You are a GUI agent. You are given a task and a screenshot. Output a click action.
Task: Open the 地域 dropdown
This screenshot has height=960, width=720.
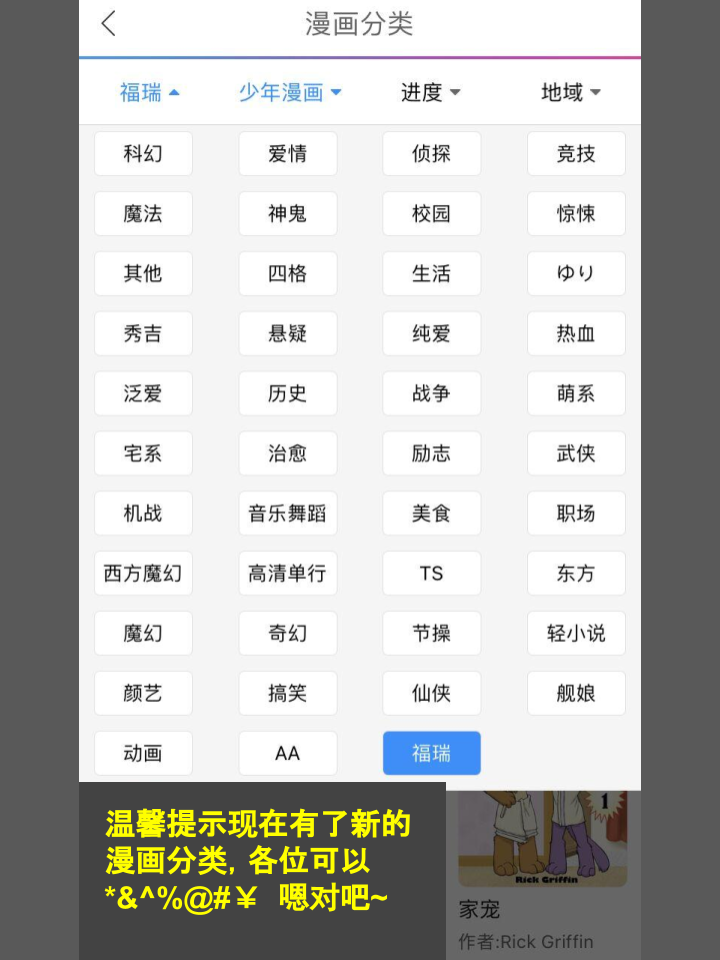point(570,91)
